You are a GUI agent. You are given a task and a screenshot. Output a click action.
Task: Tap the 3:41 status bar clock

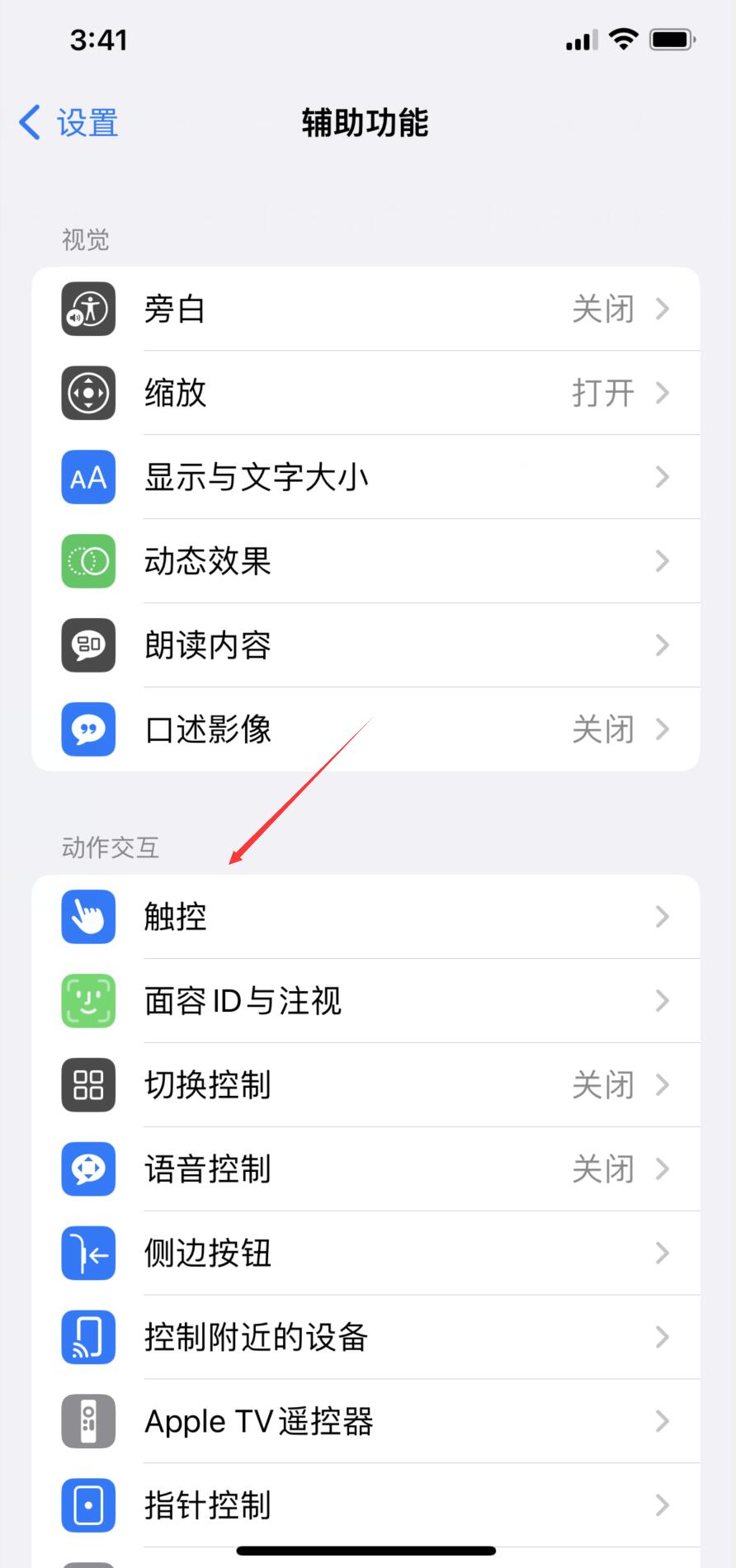coord(97,39)
